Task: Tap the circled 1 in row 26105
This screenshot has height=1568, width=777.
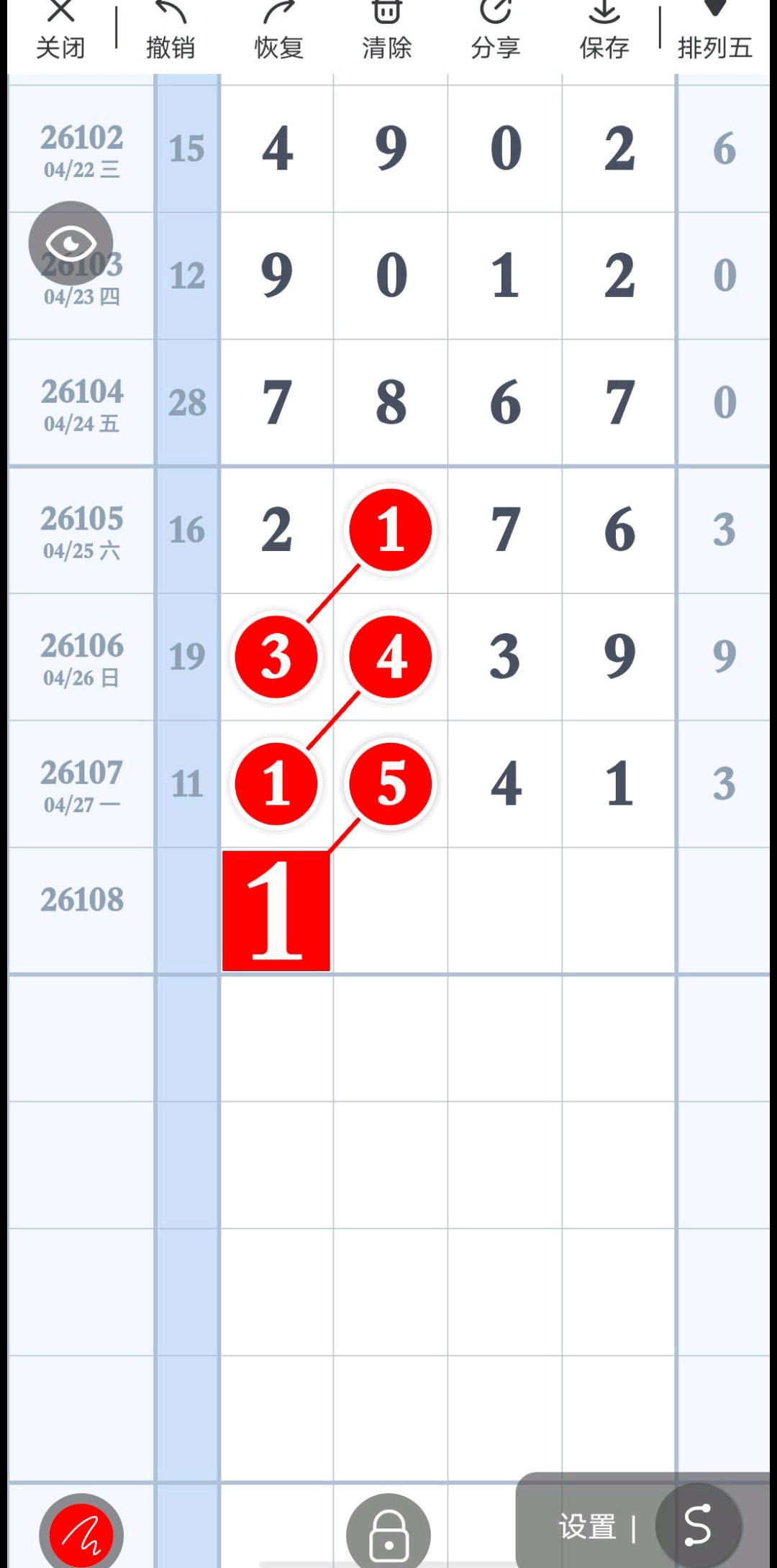Action: pyautogui.click(x=391, y=530)
